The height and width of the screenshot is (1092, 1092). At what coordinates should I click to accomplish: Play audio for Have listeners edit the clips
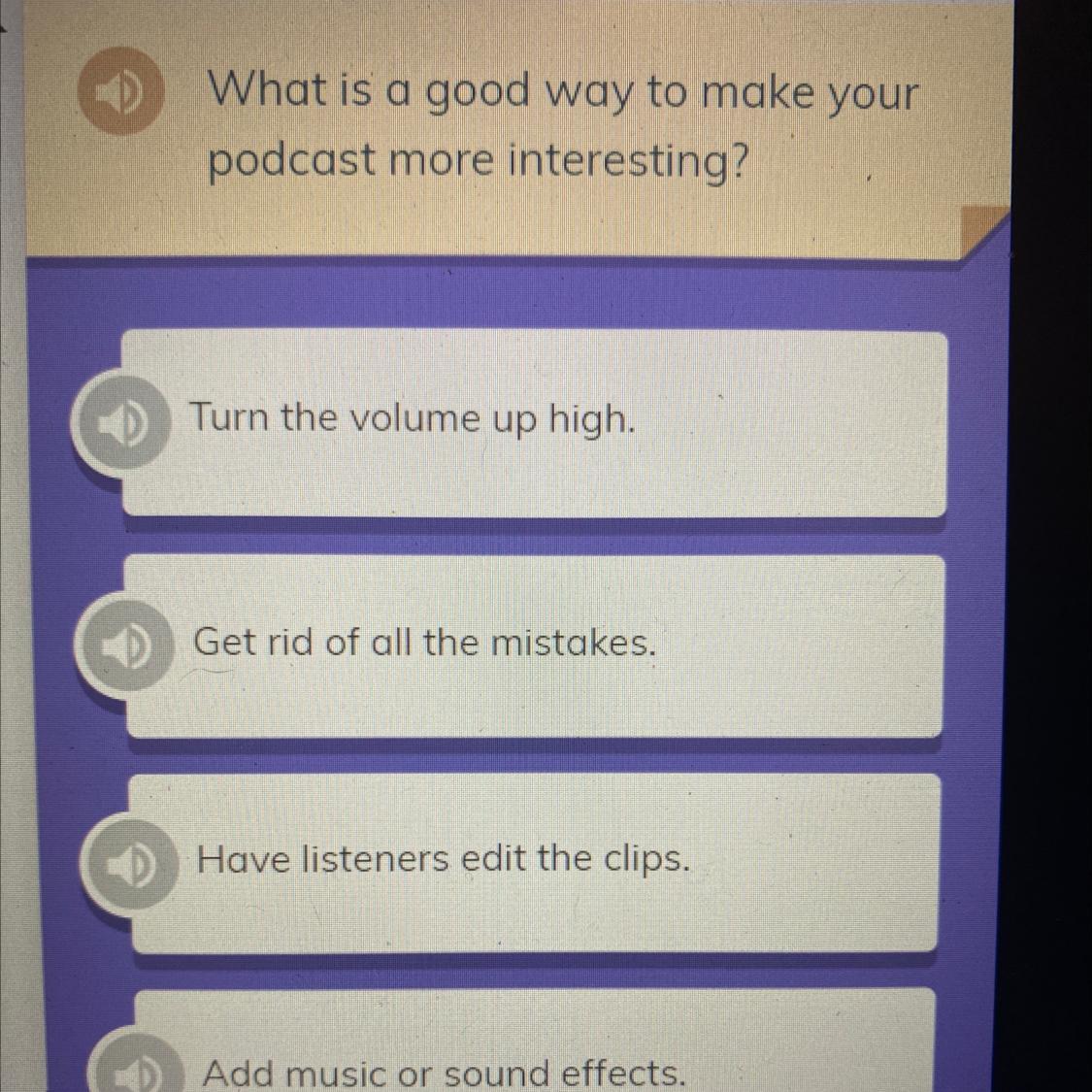click(x=131, y=865)
